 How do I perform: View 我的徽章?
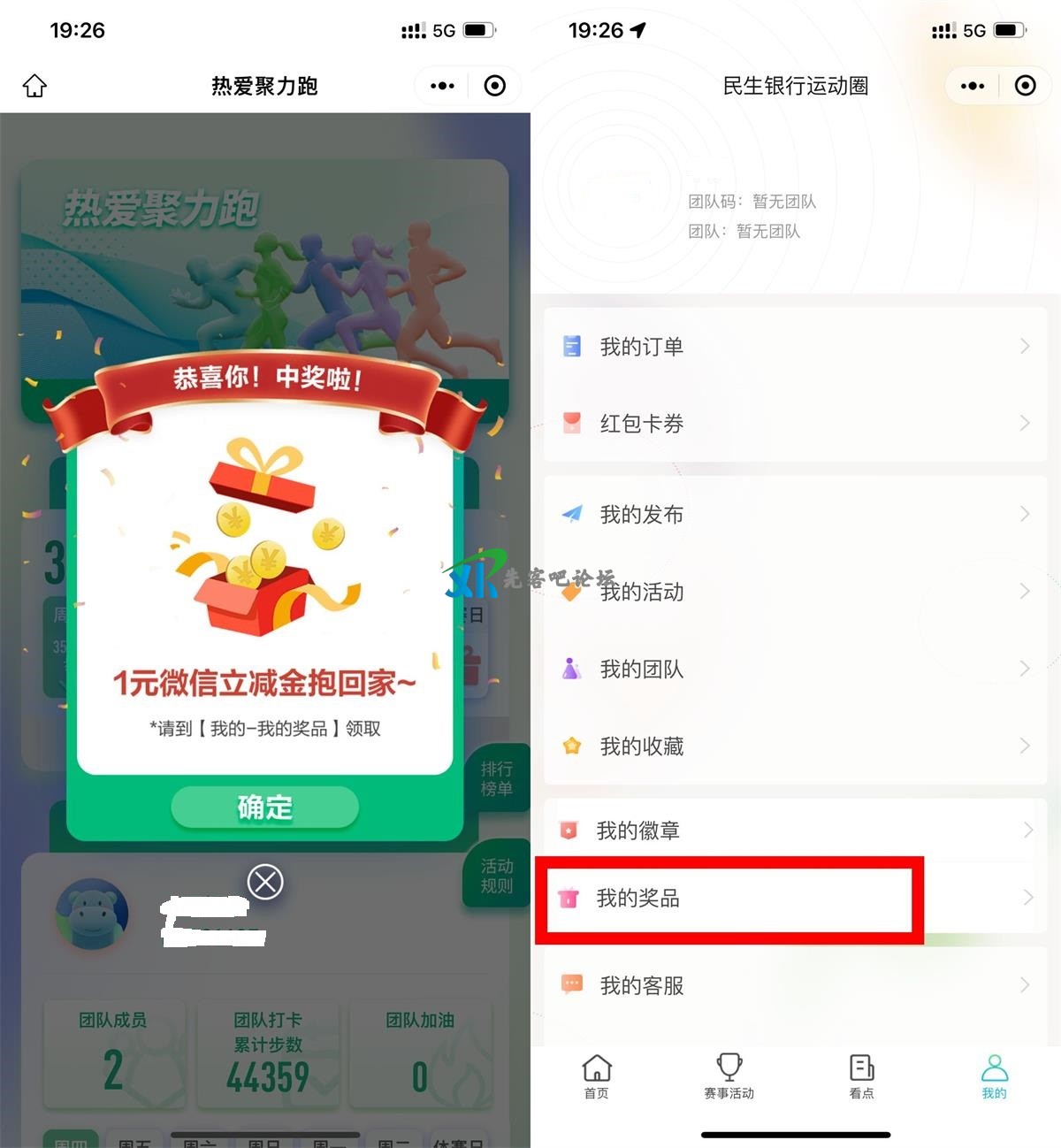pos(794,830)
